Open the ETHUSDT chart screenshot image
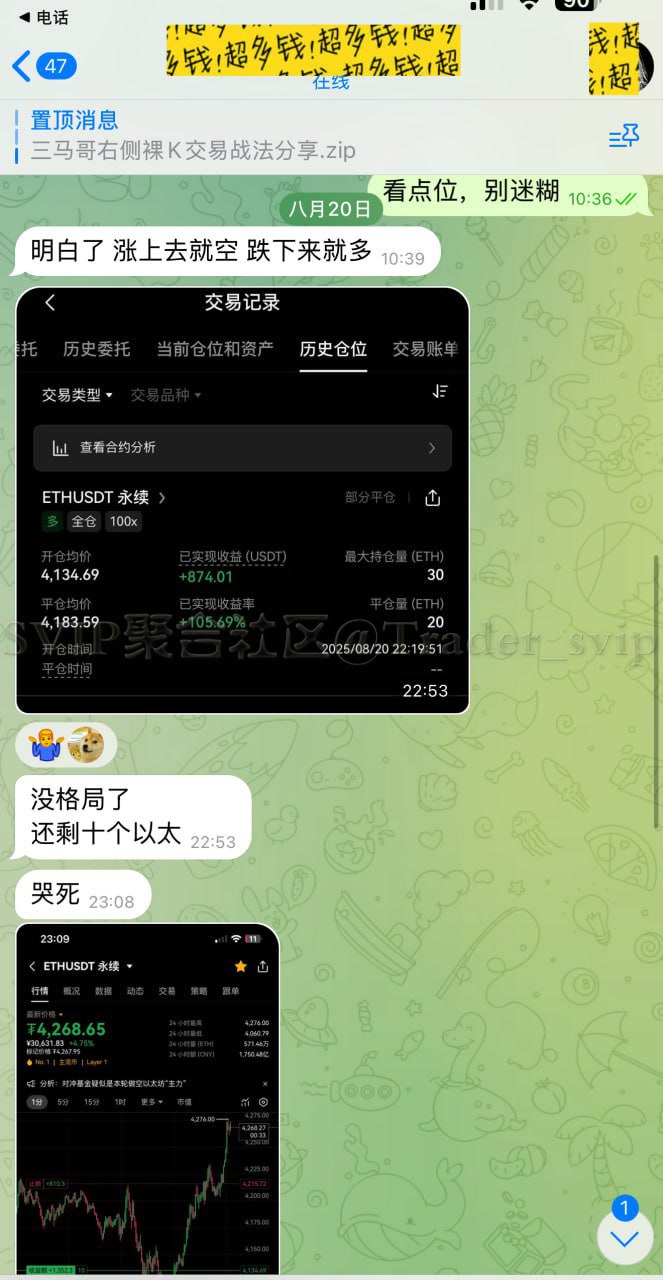Screen dimensions: 663x1280 pos(148,1098)
